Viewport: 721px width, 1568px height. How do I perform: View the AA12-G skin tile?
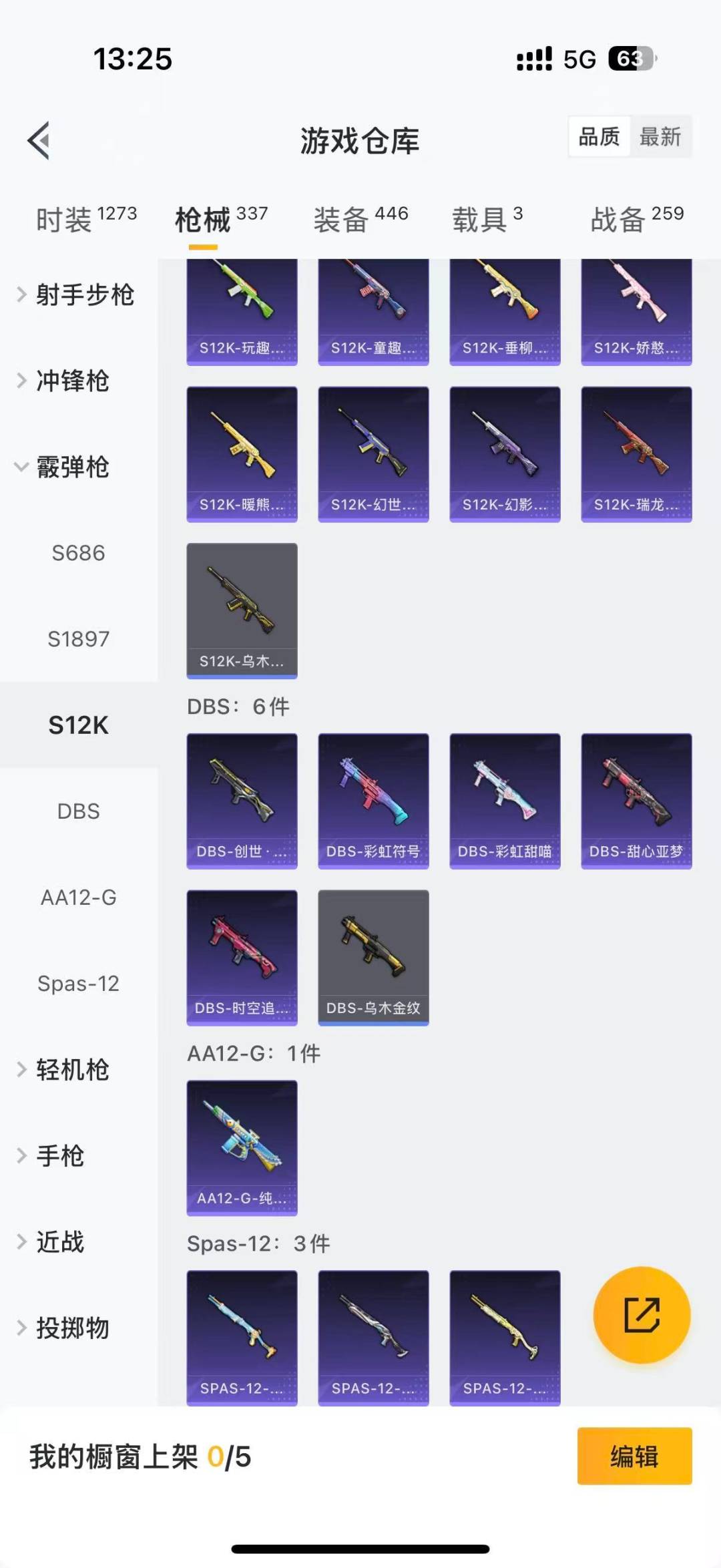tap(242, 1147)
